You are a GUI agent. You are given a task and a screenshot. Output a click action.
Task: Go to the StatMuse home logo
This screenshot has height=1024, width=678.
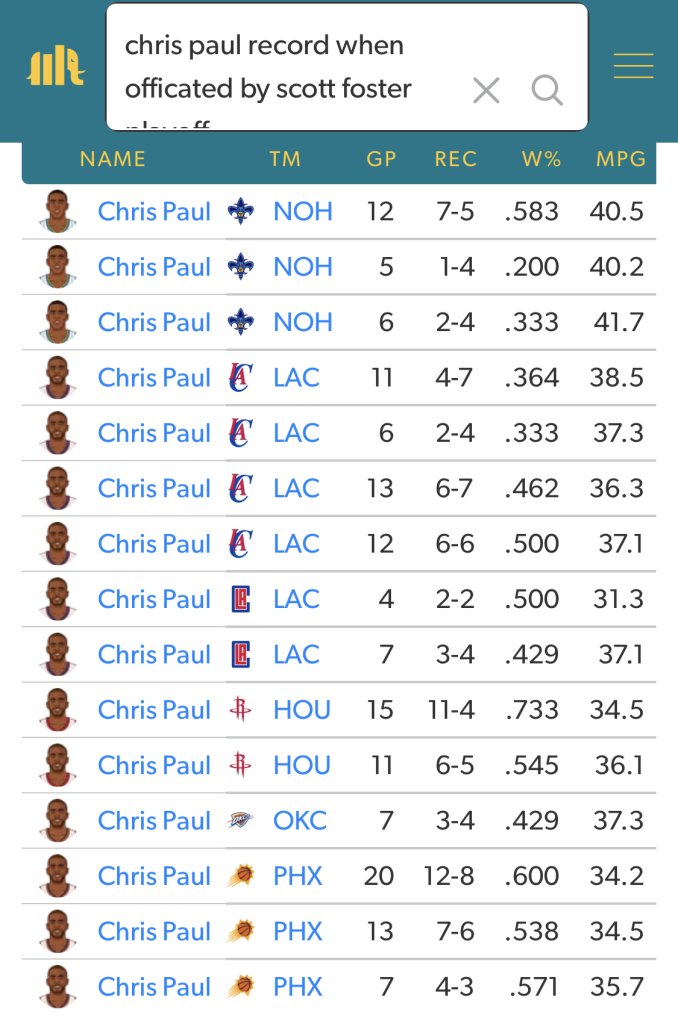coord(56,68)
